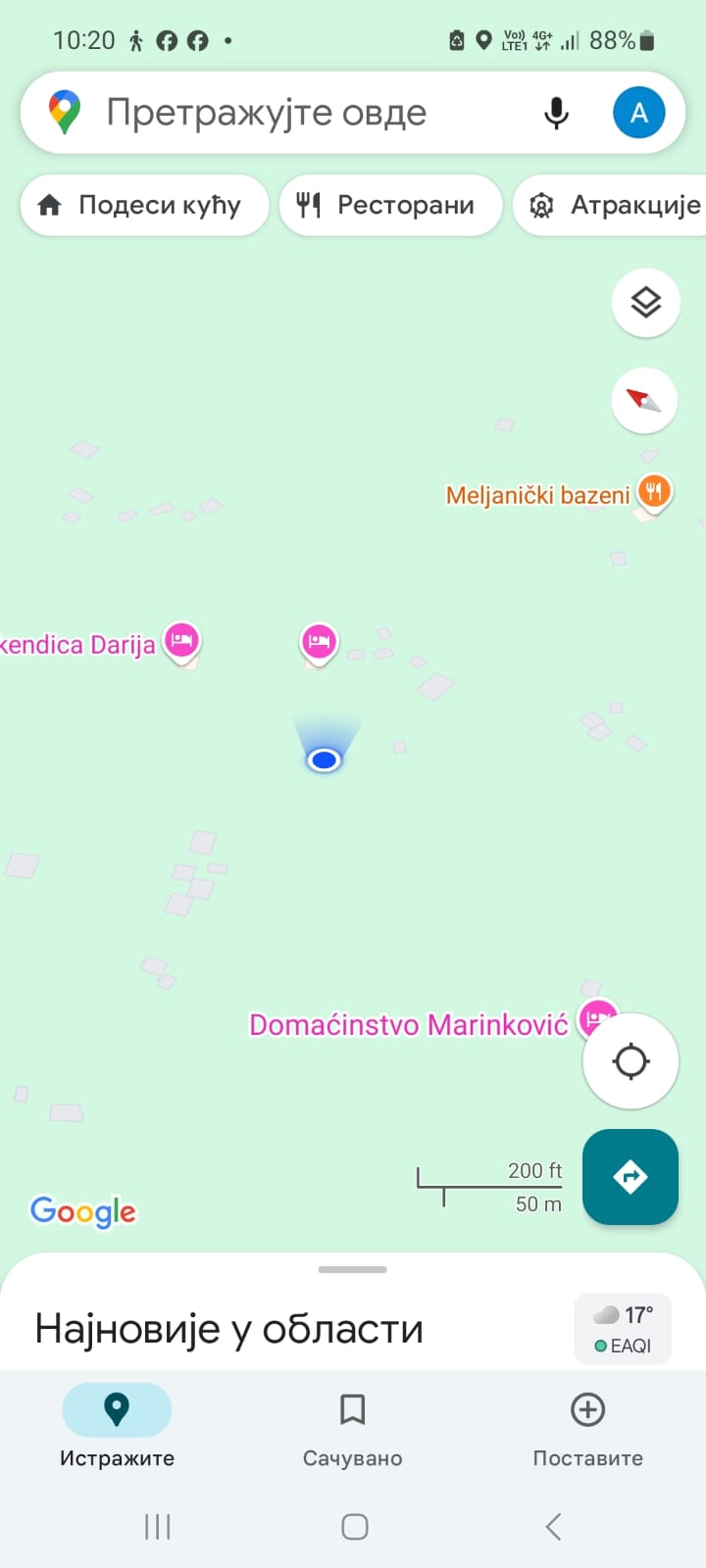The height and width of the screenshot is (1568, 706).
Task: Open the 17° weather and EAQI widget
Action: [x=623, y=1329]
